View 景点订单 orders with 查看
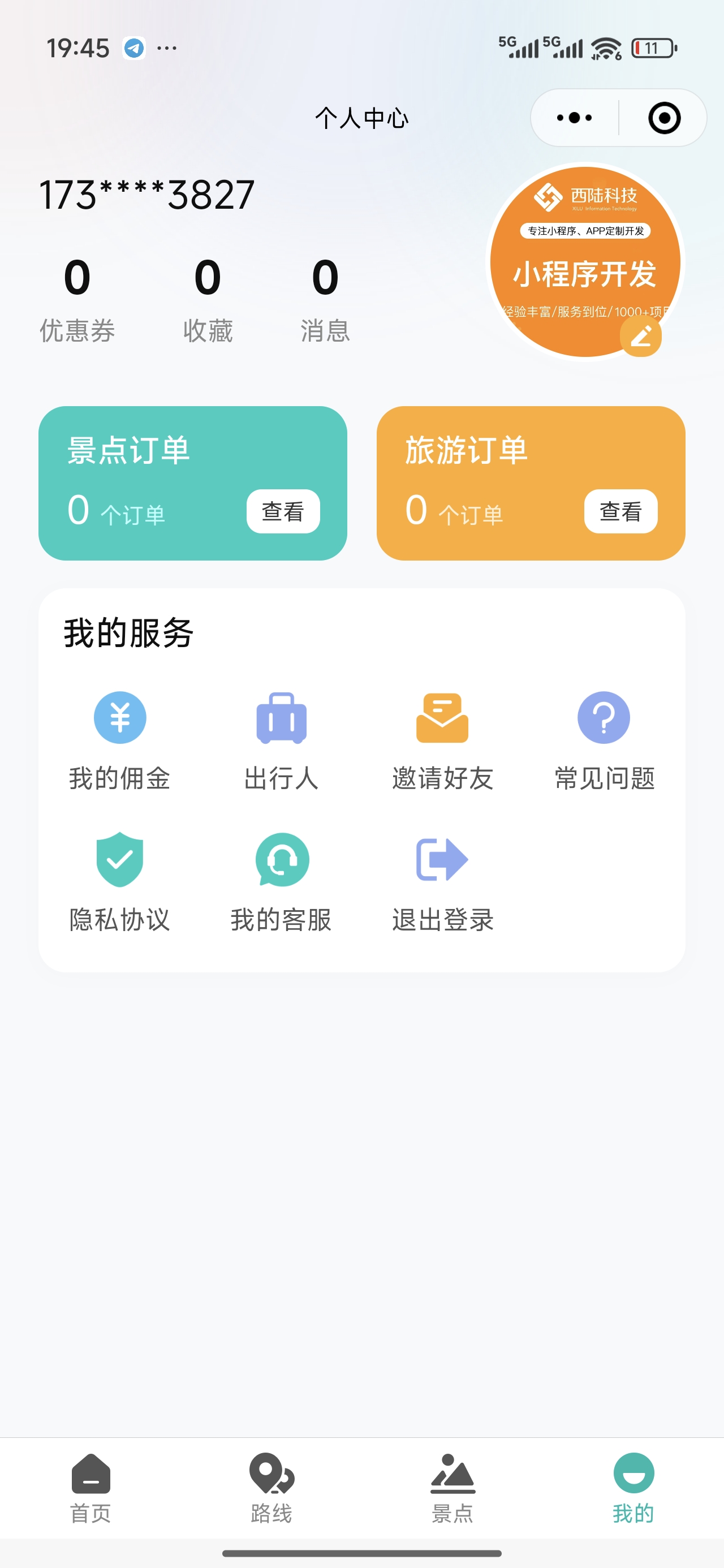The width and height of the screenshot is (724, 1568). click(x=283, y=511)
